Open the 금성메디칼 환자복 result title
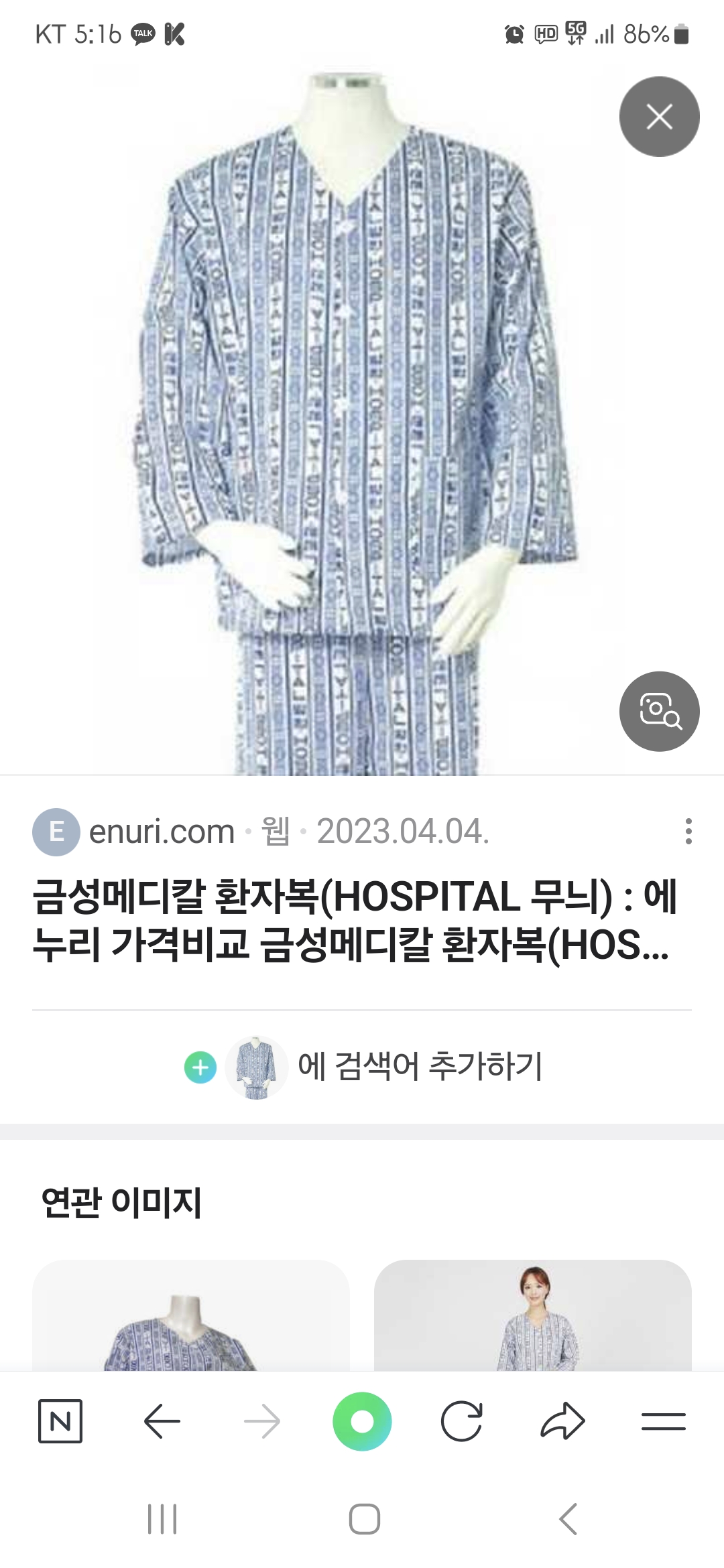The image size is (724, 1568). [x=355, y=920]
